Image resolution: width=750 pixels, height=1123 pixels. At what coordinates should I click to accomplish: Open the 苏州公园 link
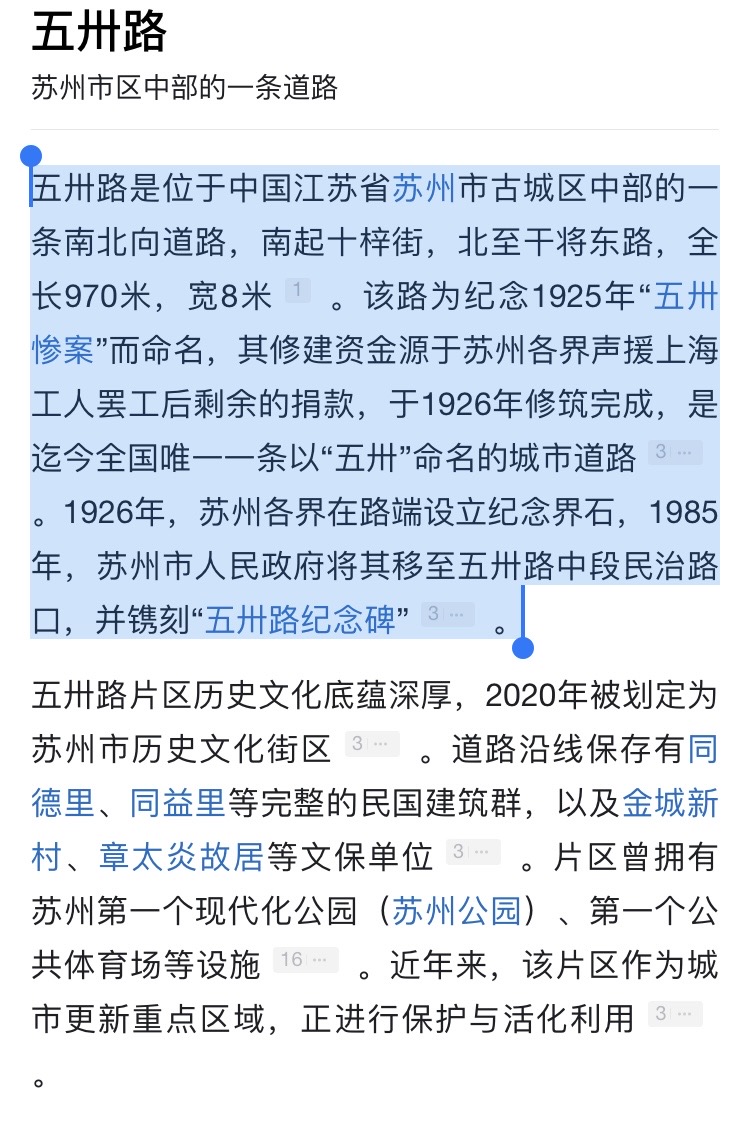456,910
